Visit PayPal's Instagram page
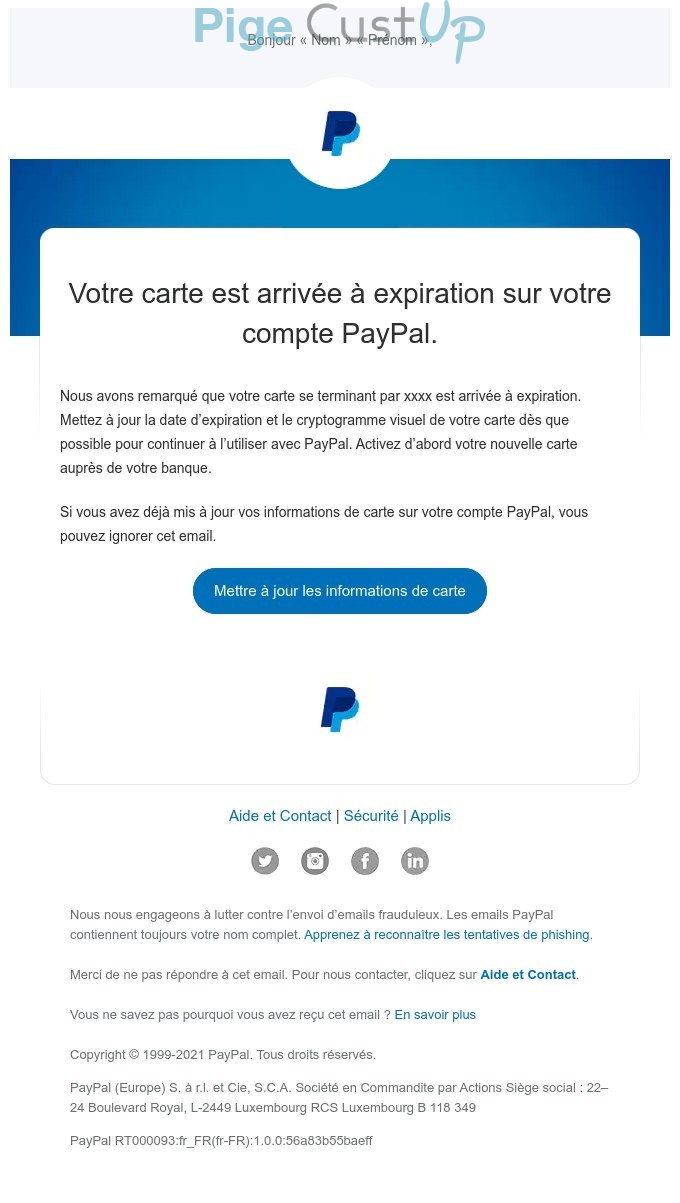The width and height of the screenshot is (680, 1203). click(x=315, y=861)
